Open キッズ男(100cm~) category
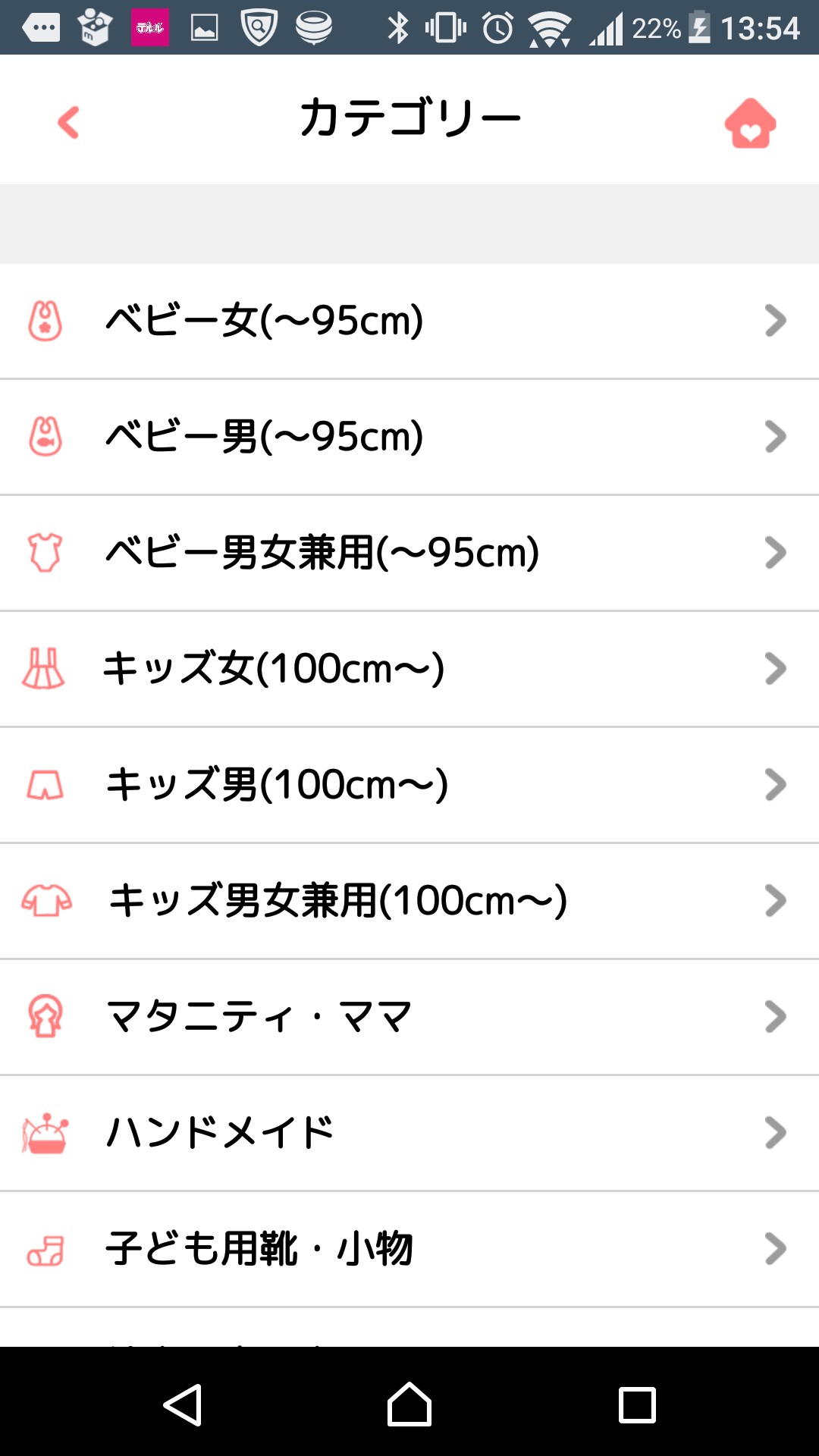The image size is (819, 1456). coord(409,785)
